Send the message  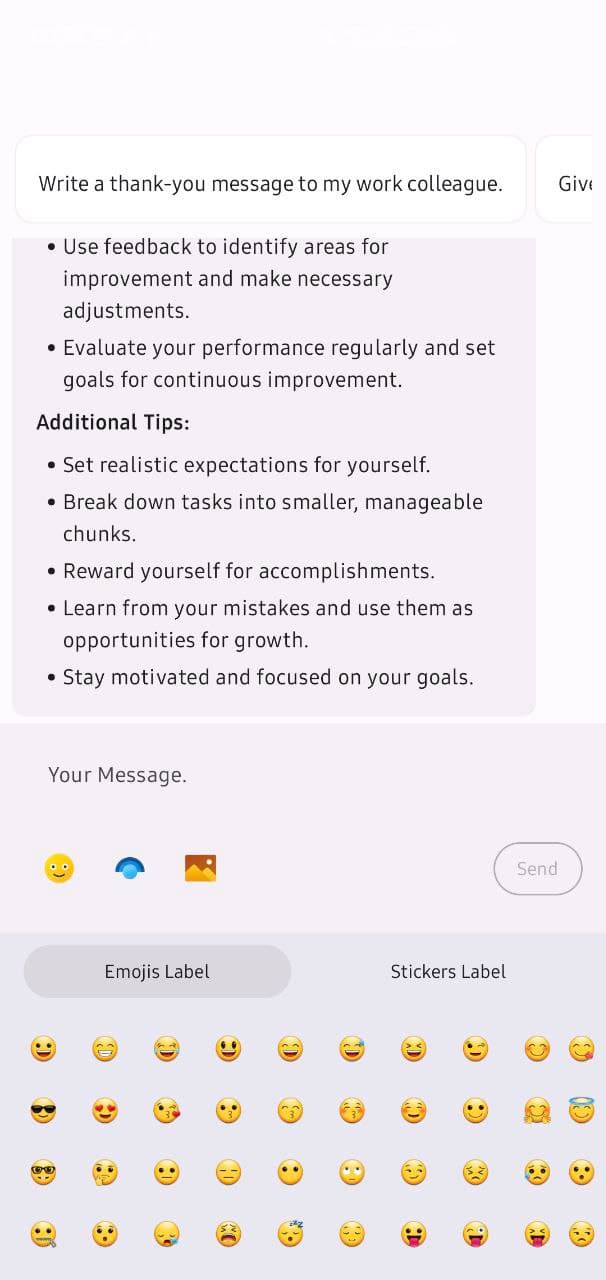pyautogui.click(x=537, y=868)
